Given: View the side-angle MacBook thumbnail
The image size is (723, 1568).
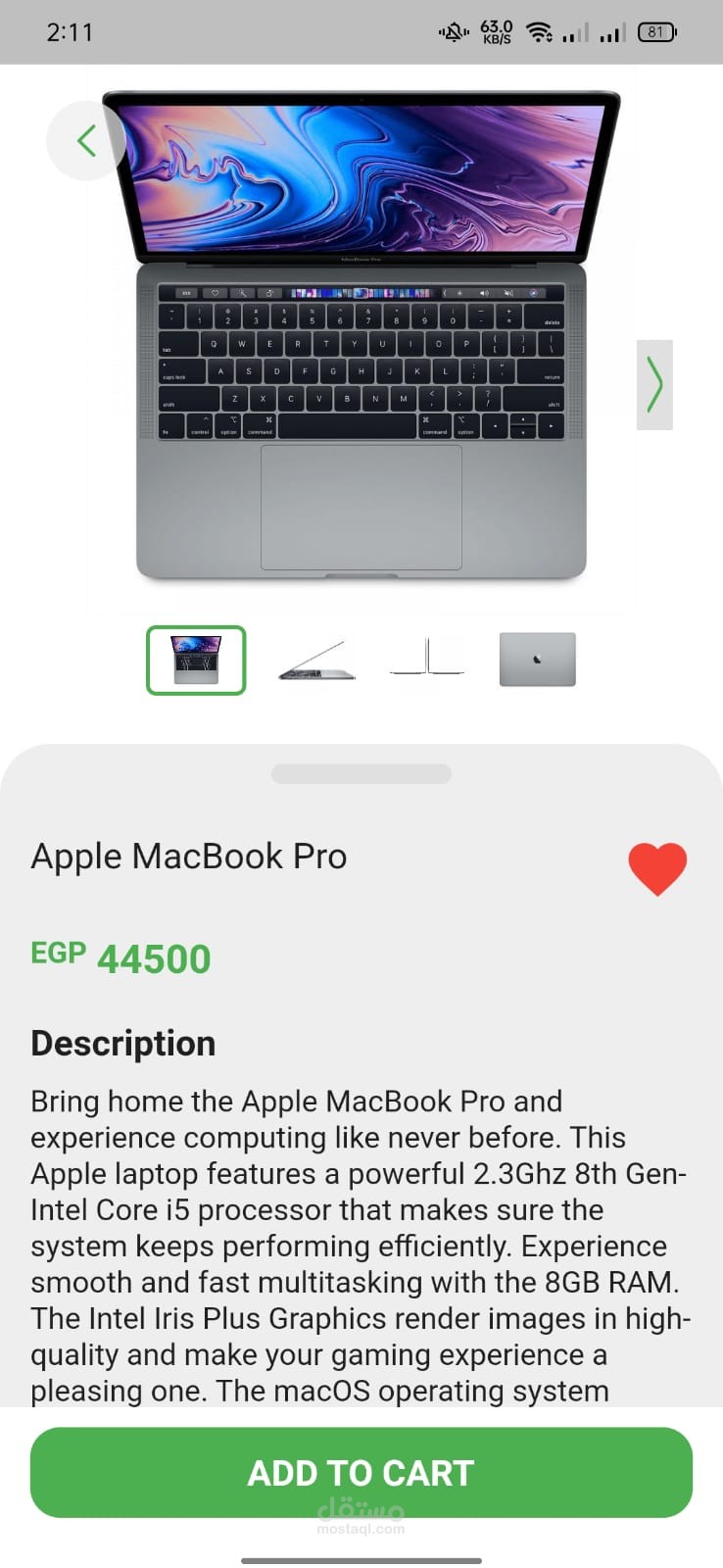Looking at the screenshot, I should 315,660.
